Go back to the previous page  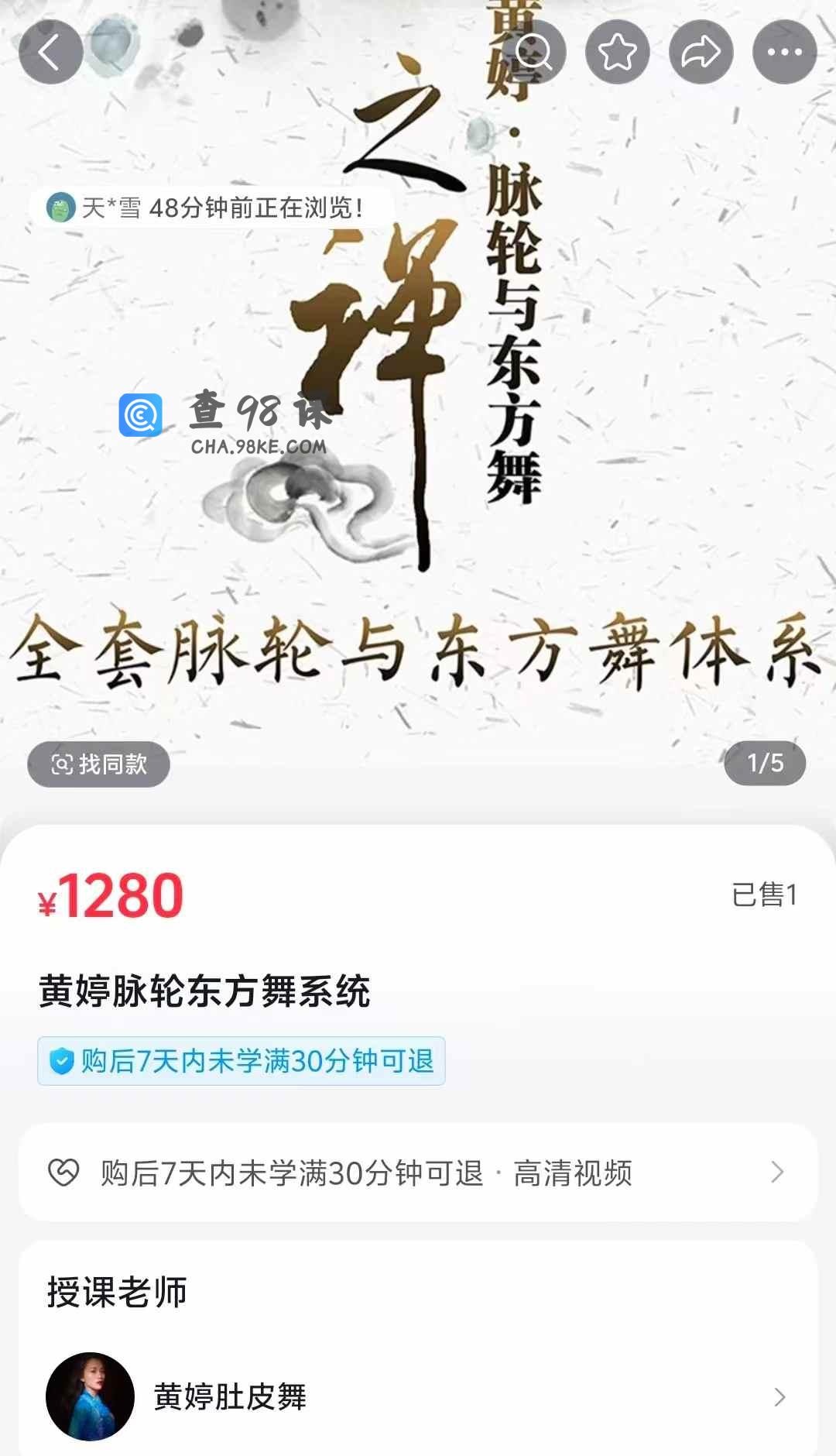pos(51,53)
